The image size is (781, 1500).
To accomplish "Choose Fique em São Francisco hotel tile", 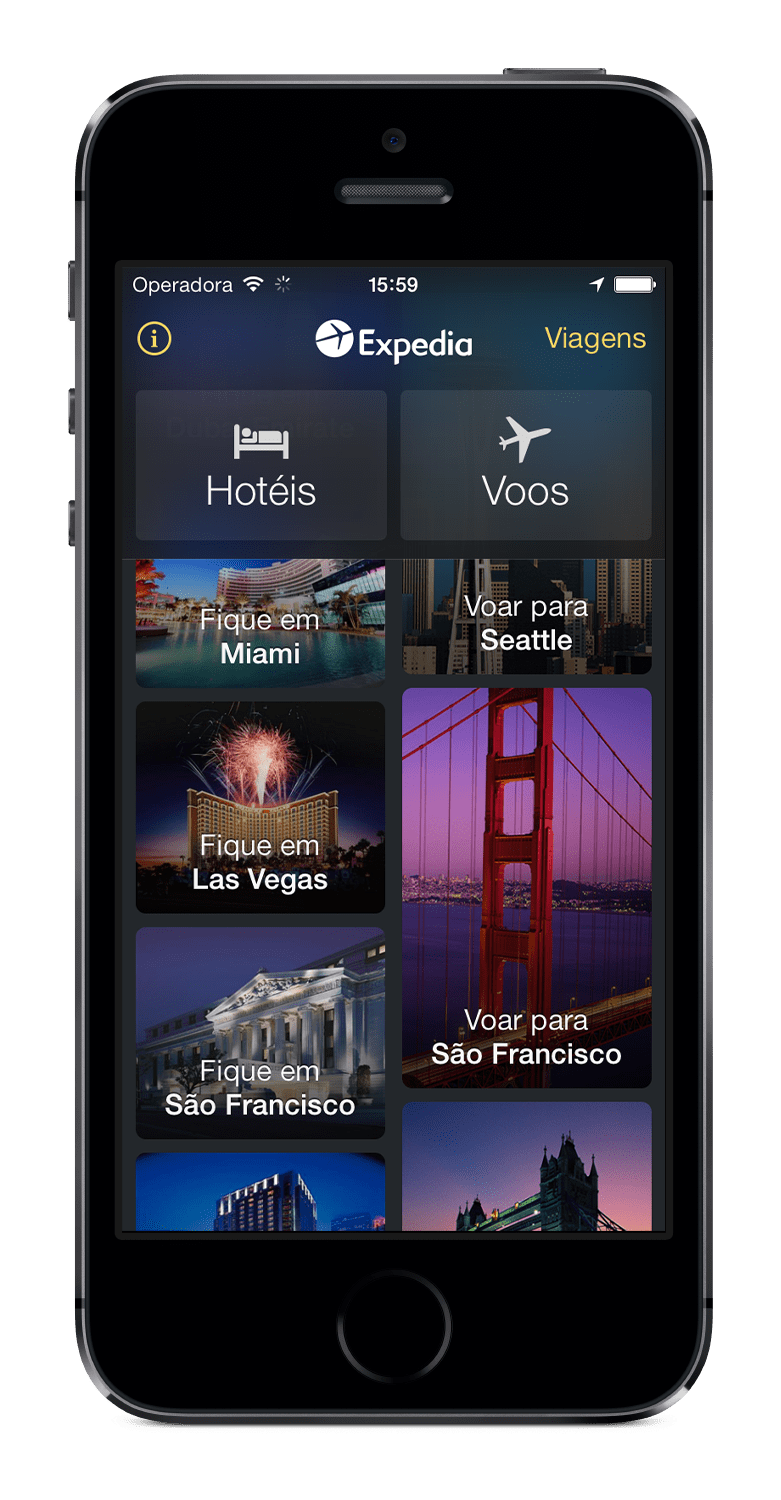I will click(261, 1032).
